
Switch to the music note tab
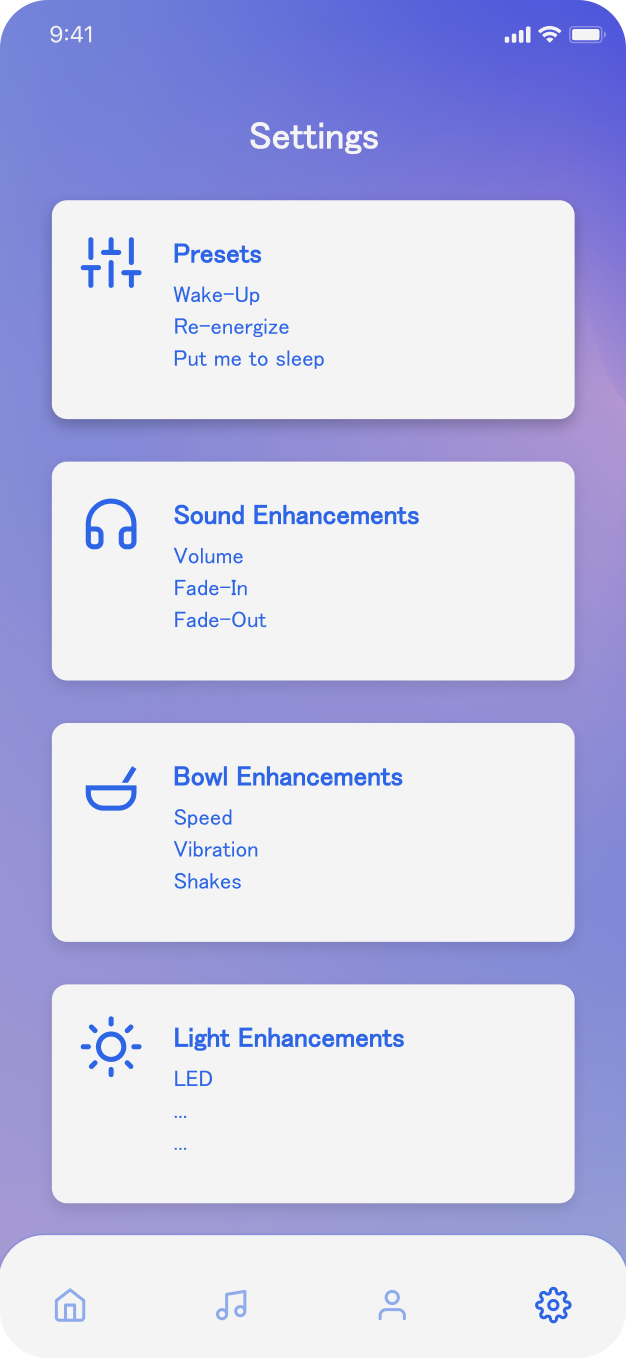pyautogui.click(x=231, y=1304)
